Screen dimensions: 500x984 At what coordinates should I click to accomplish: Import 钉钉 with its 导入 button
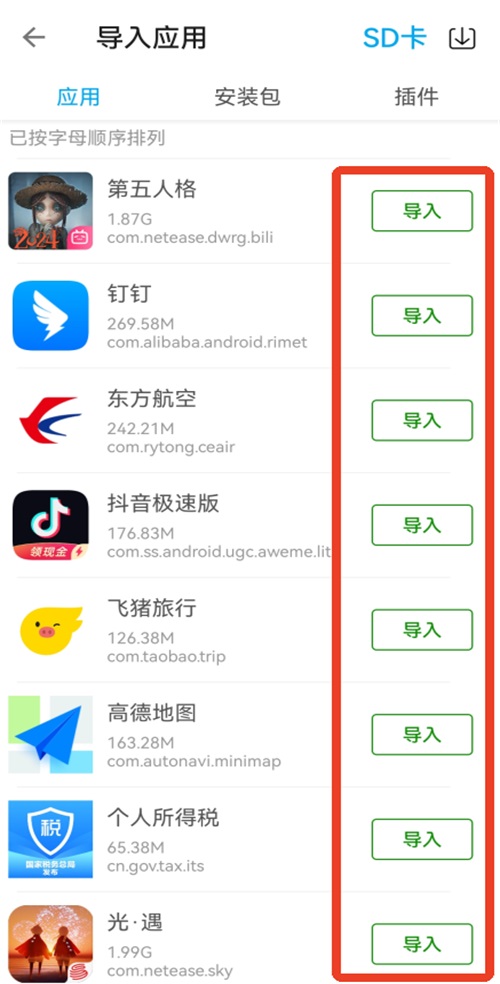click(x=422, y=316)
